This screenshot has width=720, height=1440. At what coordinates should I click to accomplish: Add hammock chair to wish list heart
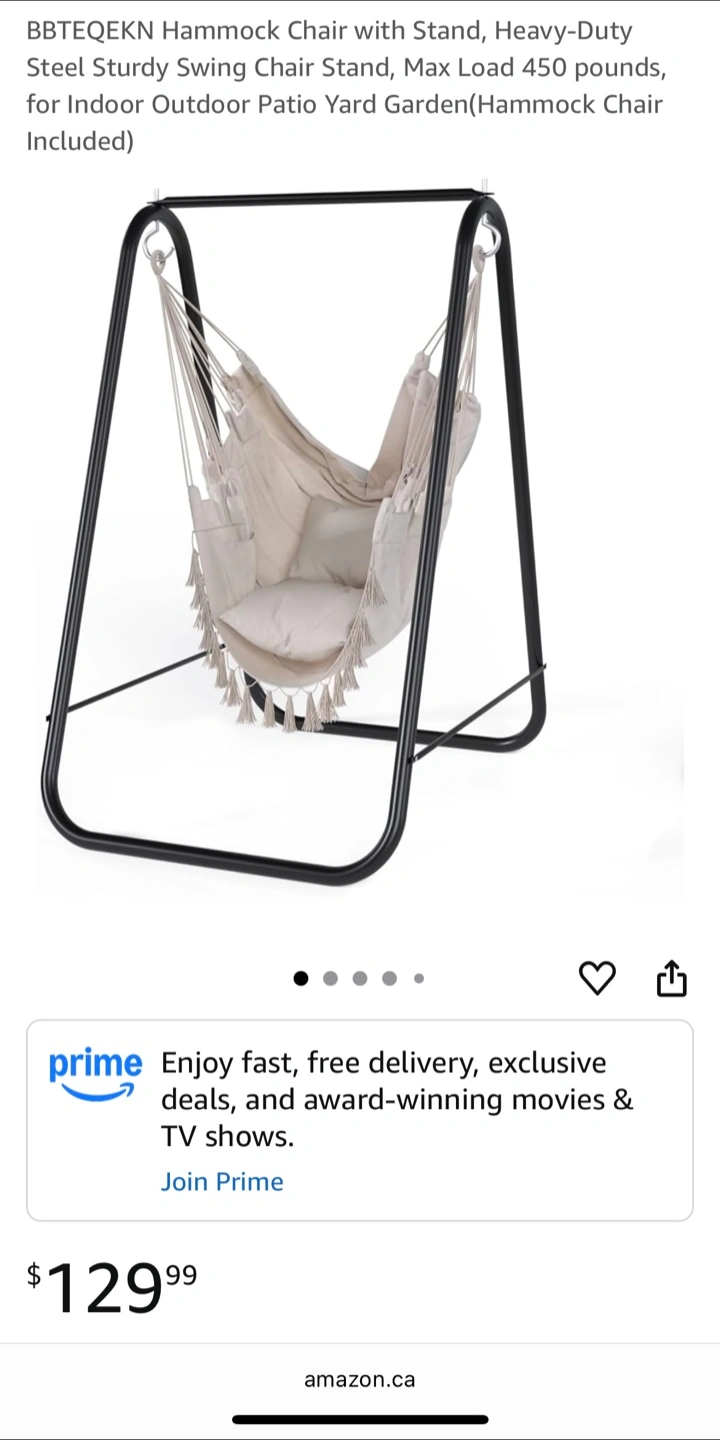click(597, 977)
